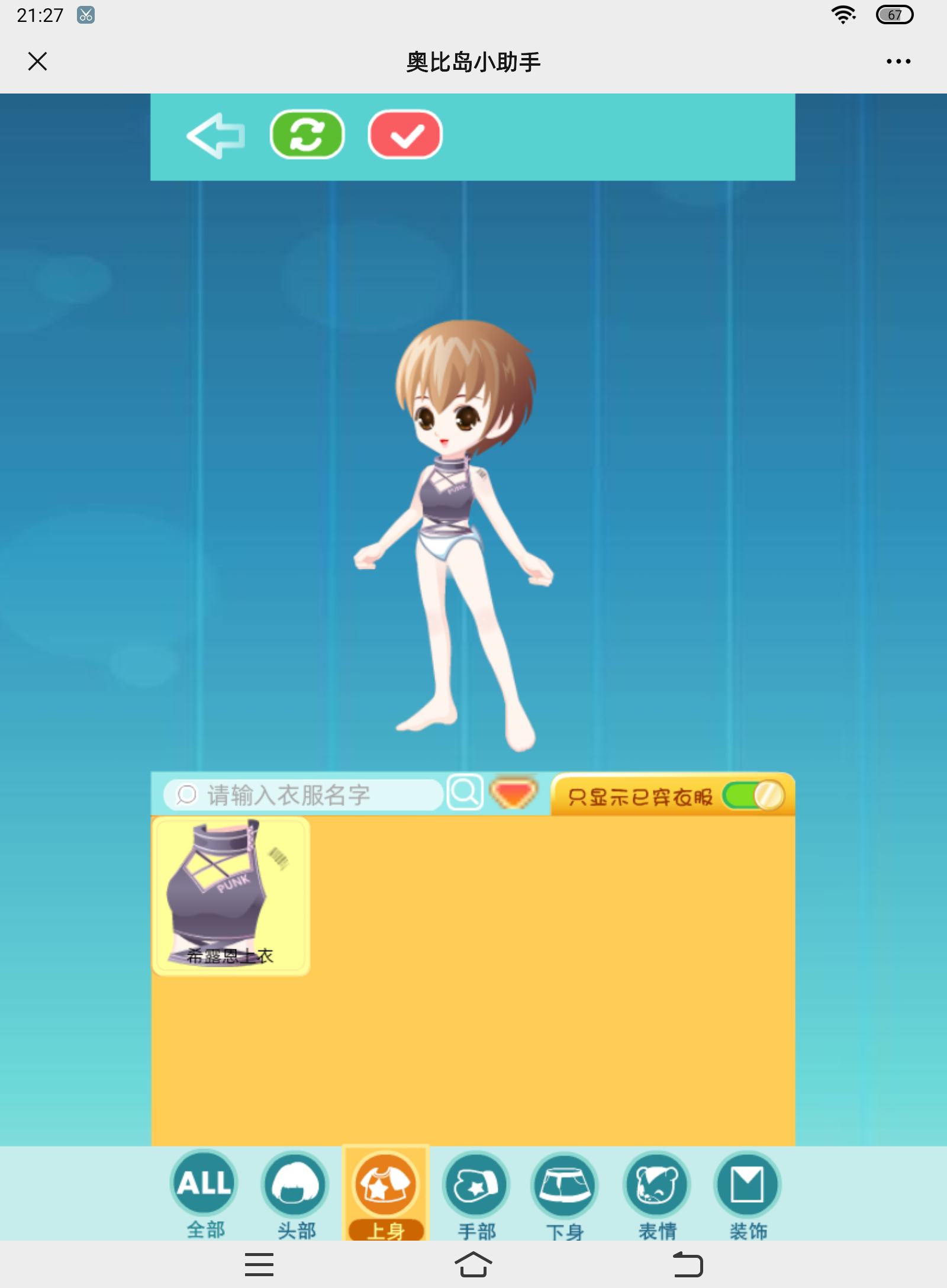Select the 希露恩上衣 clothing item

pyautogui.click(x=231, y=896)
